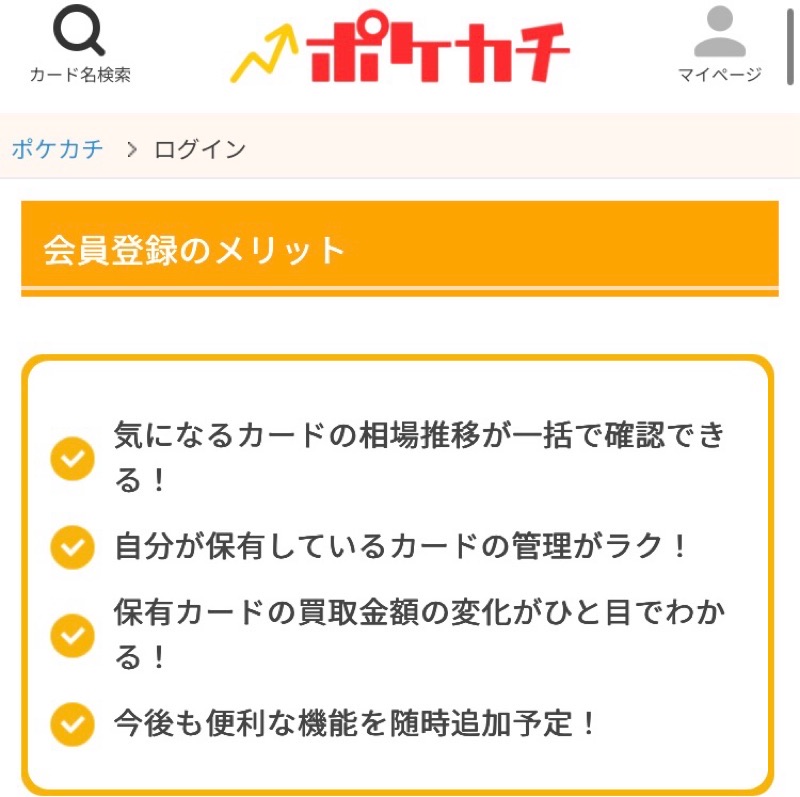
Task: Go to the ポケカチ home logo
Action: click(x=400, y=49)
